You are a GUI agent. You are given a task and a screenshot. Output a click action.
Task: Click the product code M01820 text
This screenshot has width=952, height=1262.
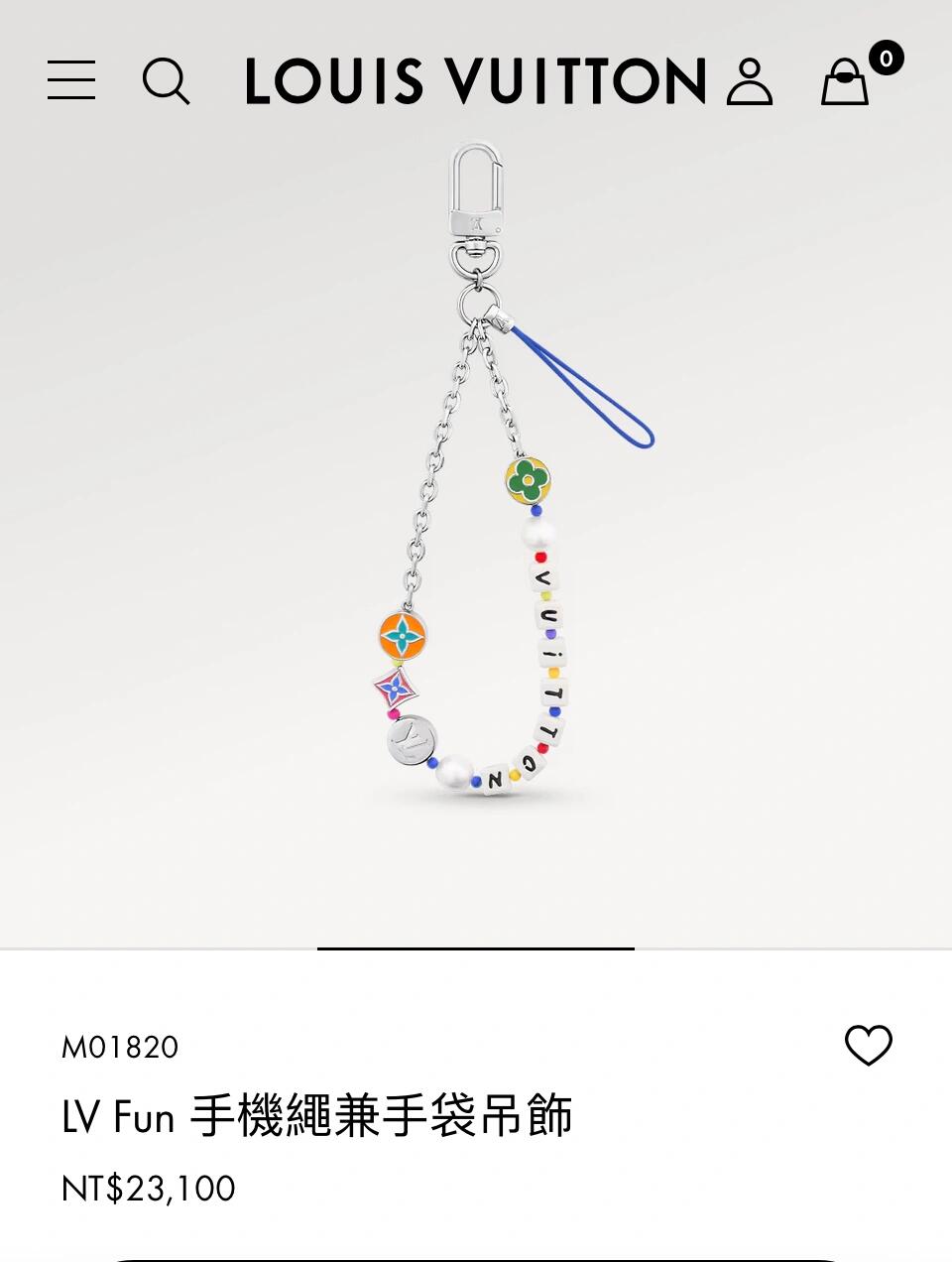(119, 1046)
